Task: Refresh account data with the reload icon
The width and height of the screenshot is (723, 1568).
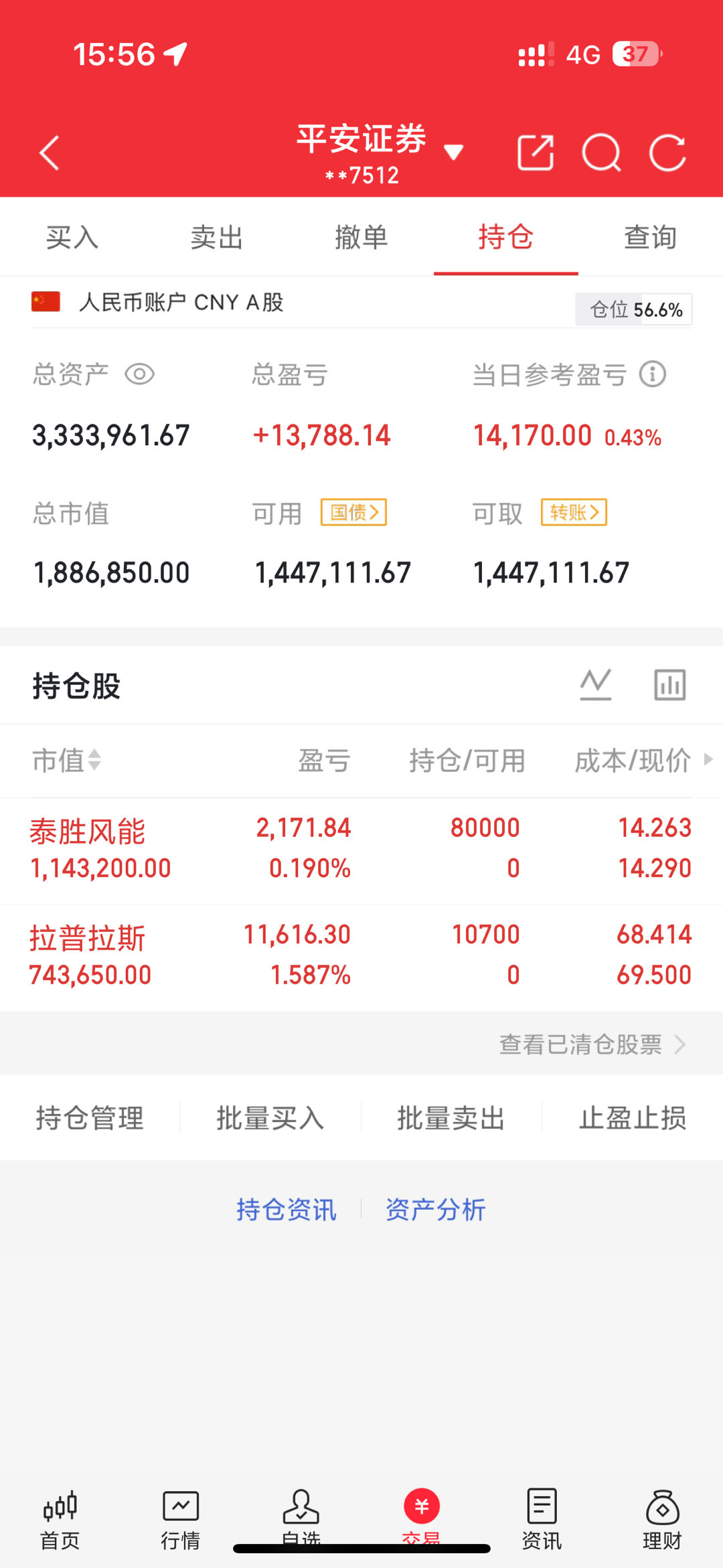Action: [667, 153]
